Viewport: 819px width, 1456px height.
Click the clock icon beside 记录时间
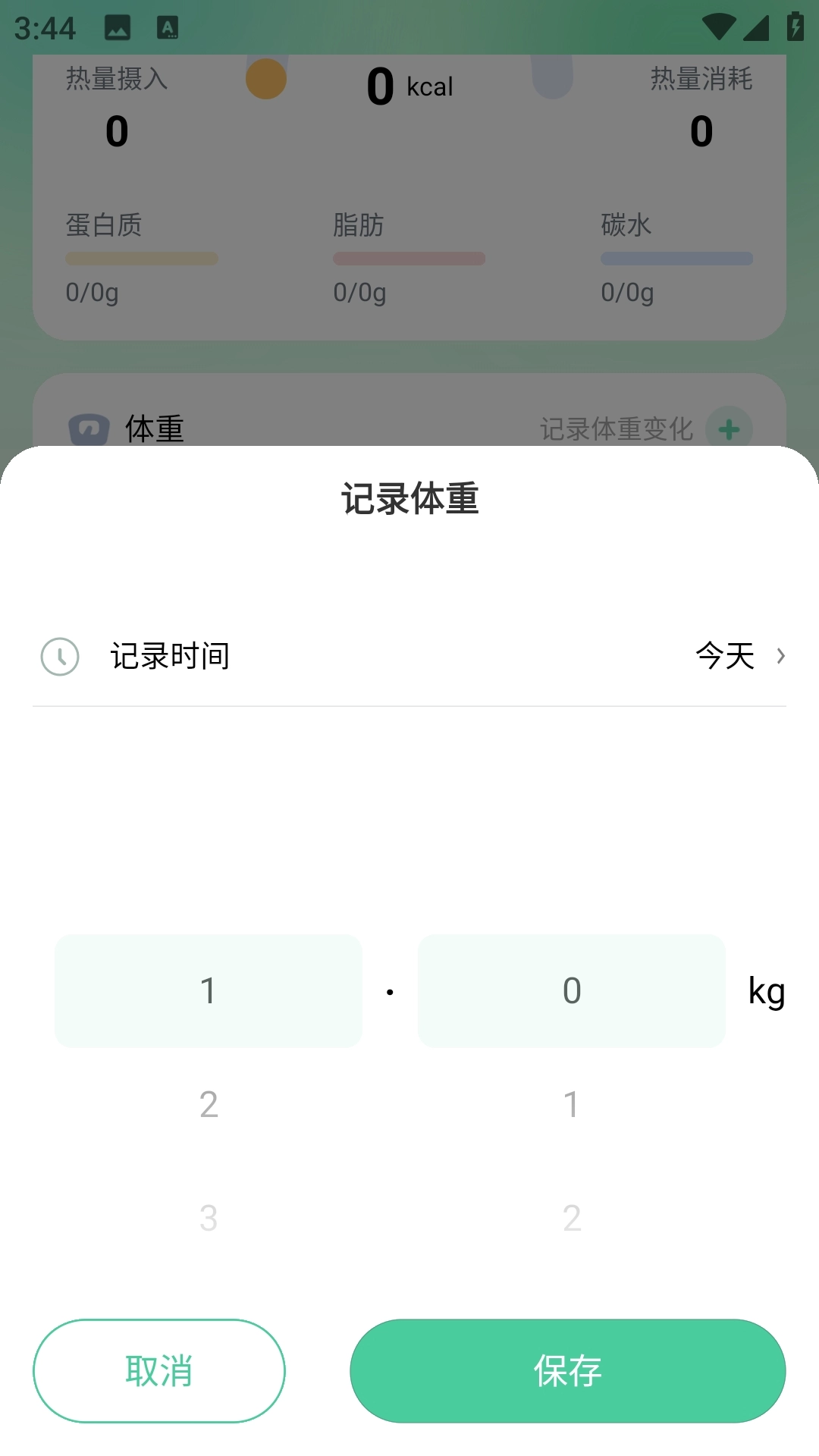[59, 657]
